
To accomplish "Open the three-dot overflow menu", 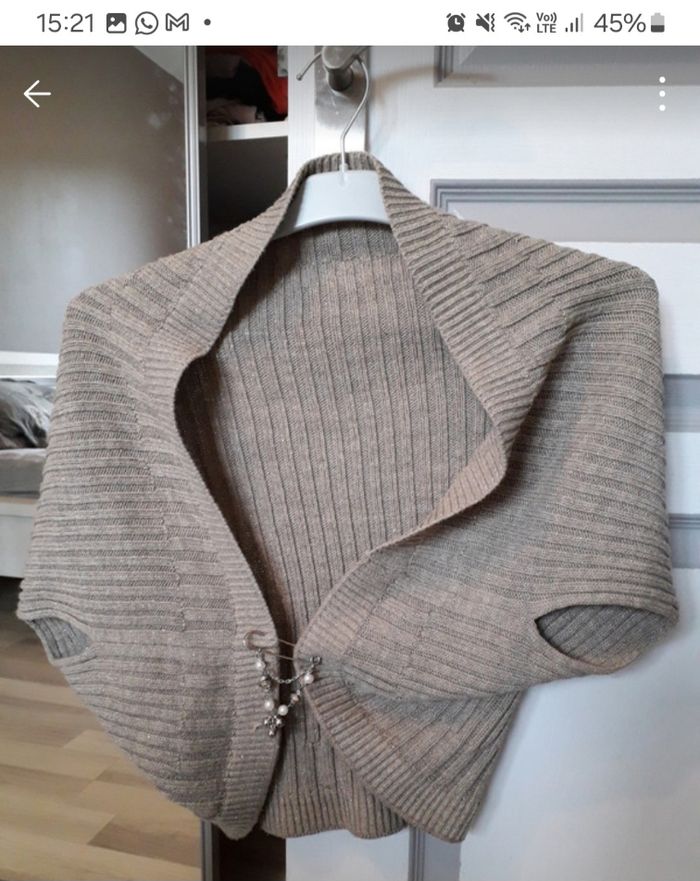I will 662,94.
